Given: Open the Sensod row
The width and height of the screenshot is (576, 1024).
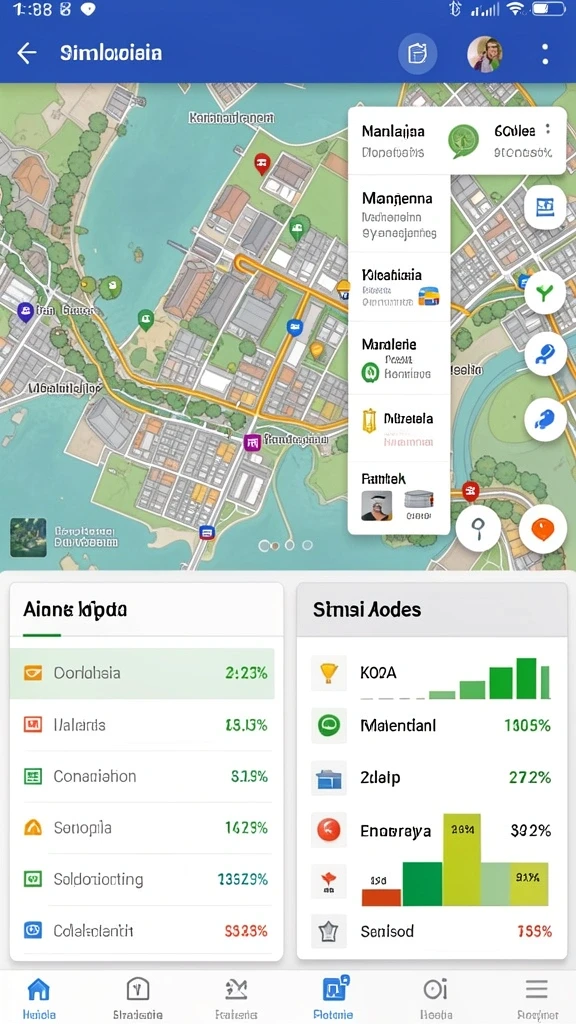Looking at the screenshot, I should click(x=432, y=931).
